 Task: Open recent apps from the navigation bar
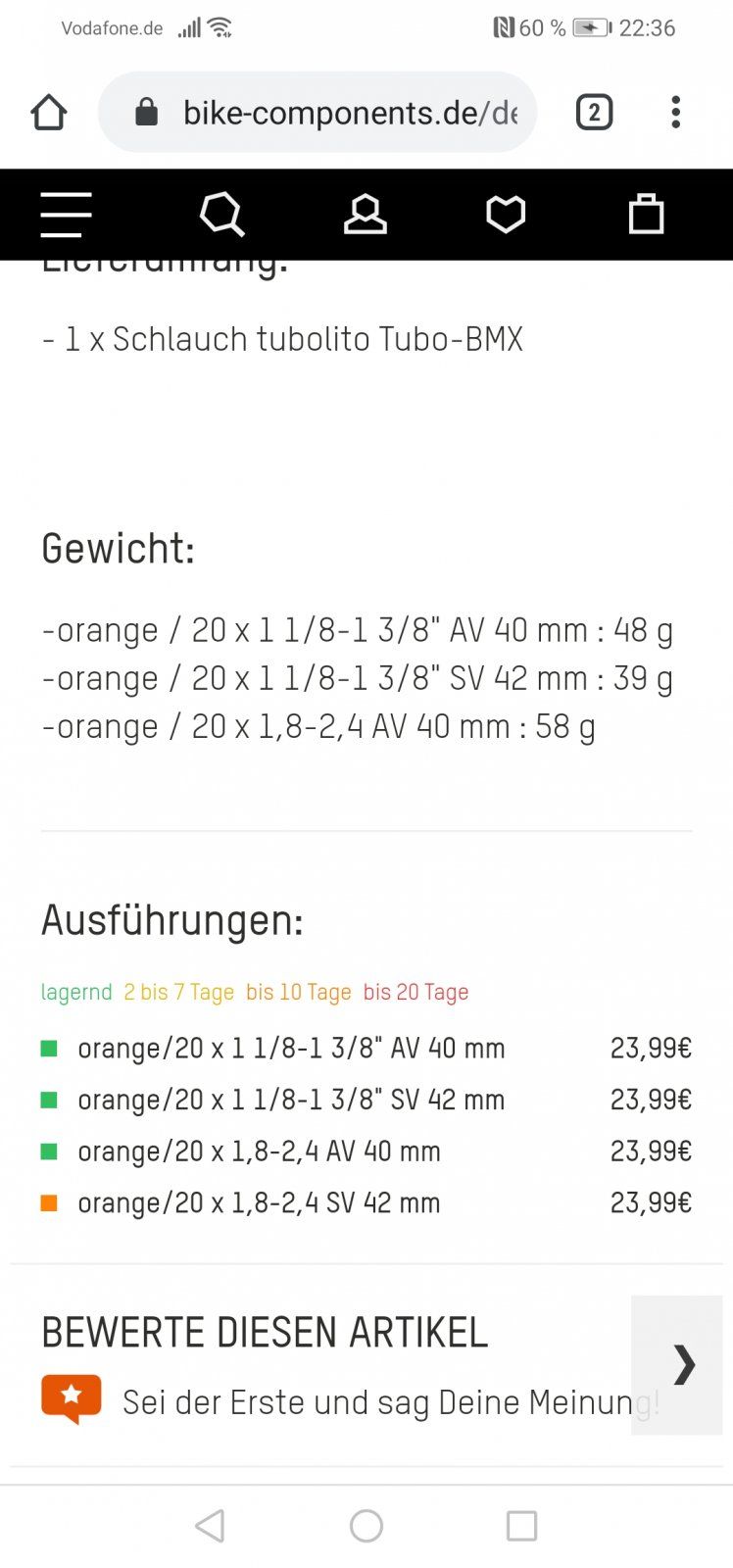pyautogui.click(x=521, y=1526)
